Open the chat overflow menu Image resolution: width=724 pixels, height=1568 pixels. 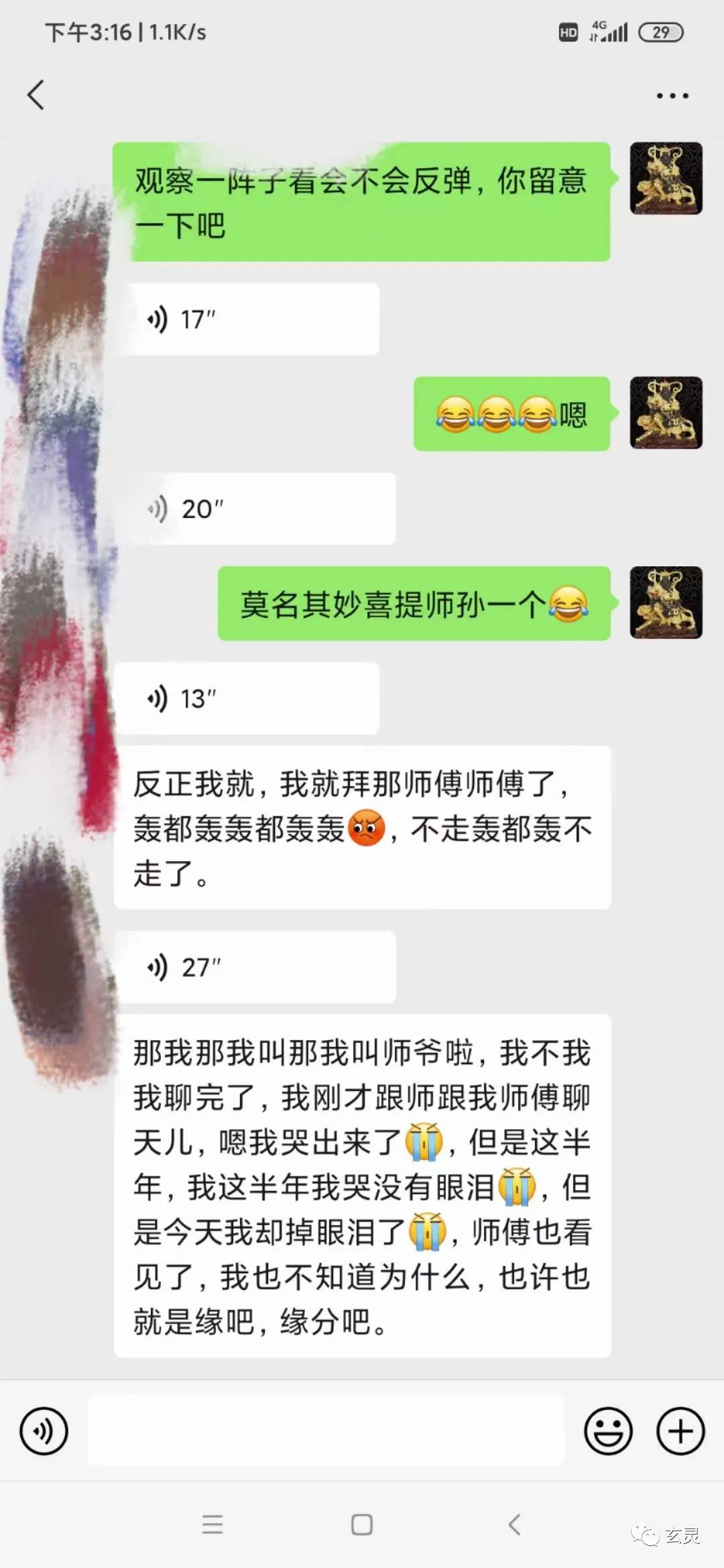672,96
